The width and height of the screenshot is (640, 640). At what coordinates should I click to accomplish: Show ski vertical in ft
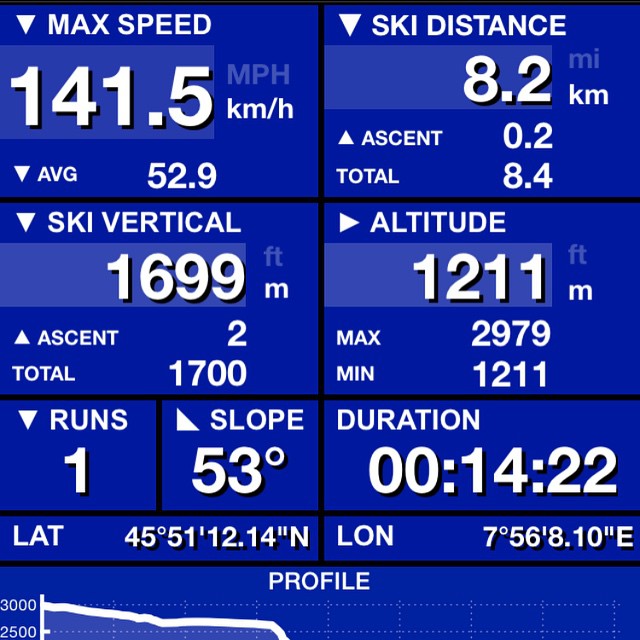pos(274,256)
